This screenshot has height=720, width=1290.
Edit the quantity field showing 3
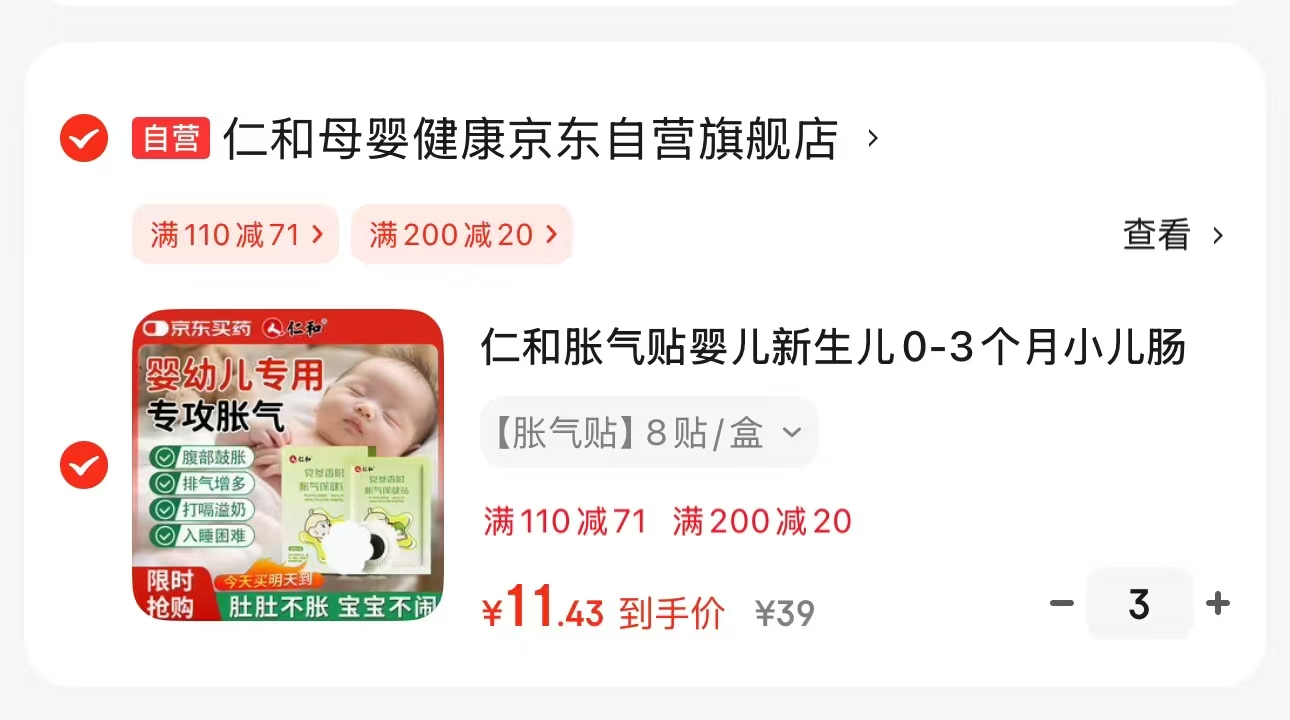coord(1139,604)
